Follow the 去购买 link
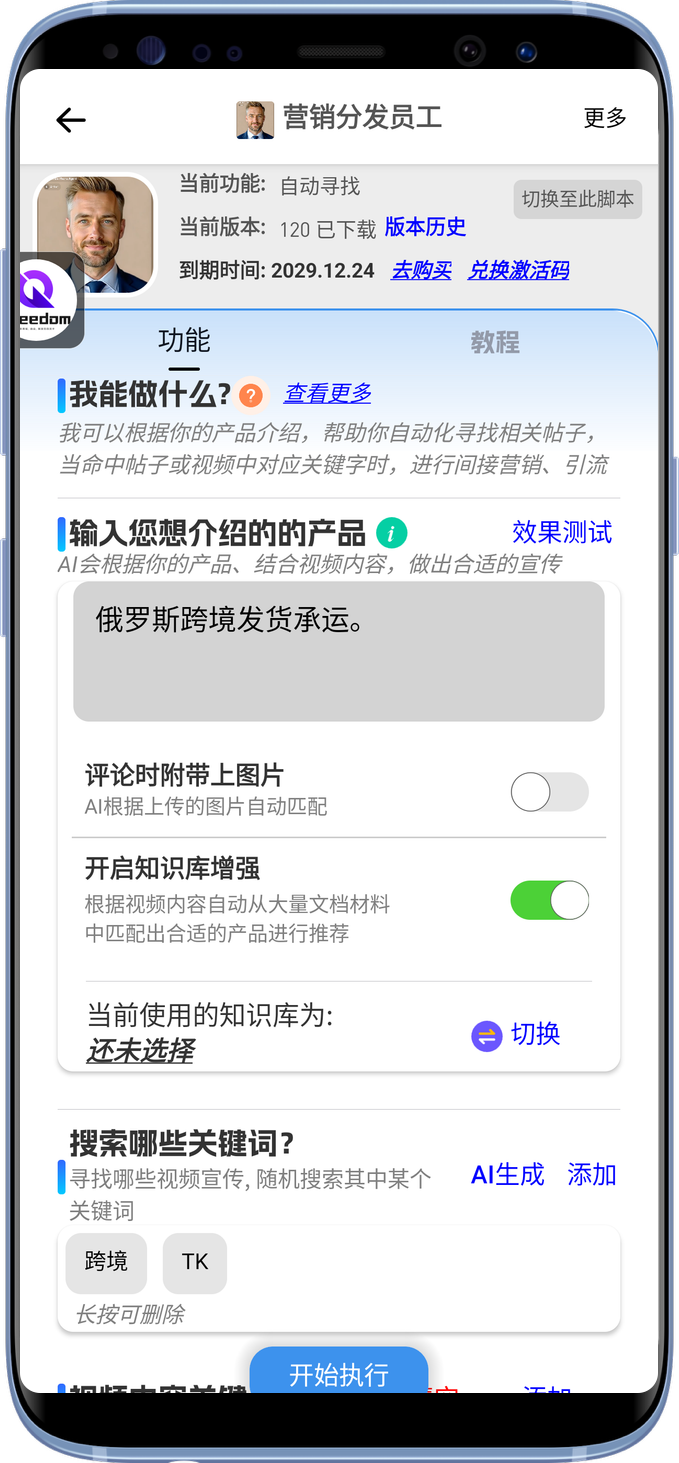This screenshot has height=1463, width=679. coord(421,270)
